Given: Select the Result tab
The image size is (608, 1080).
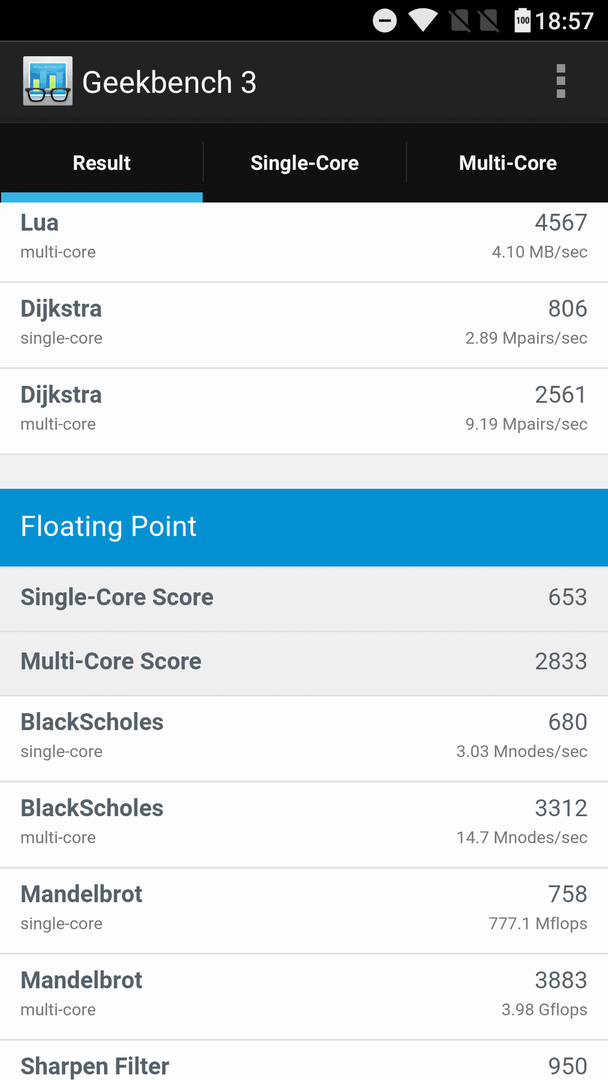Looking at the screenshot, I should (x=102, y=163).
